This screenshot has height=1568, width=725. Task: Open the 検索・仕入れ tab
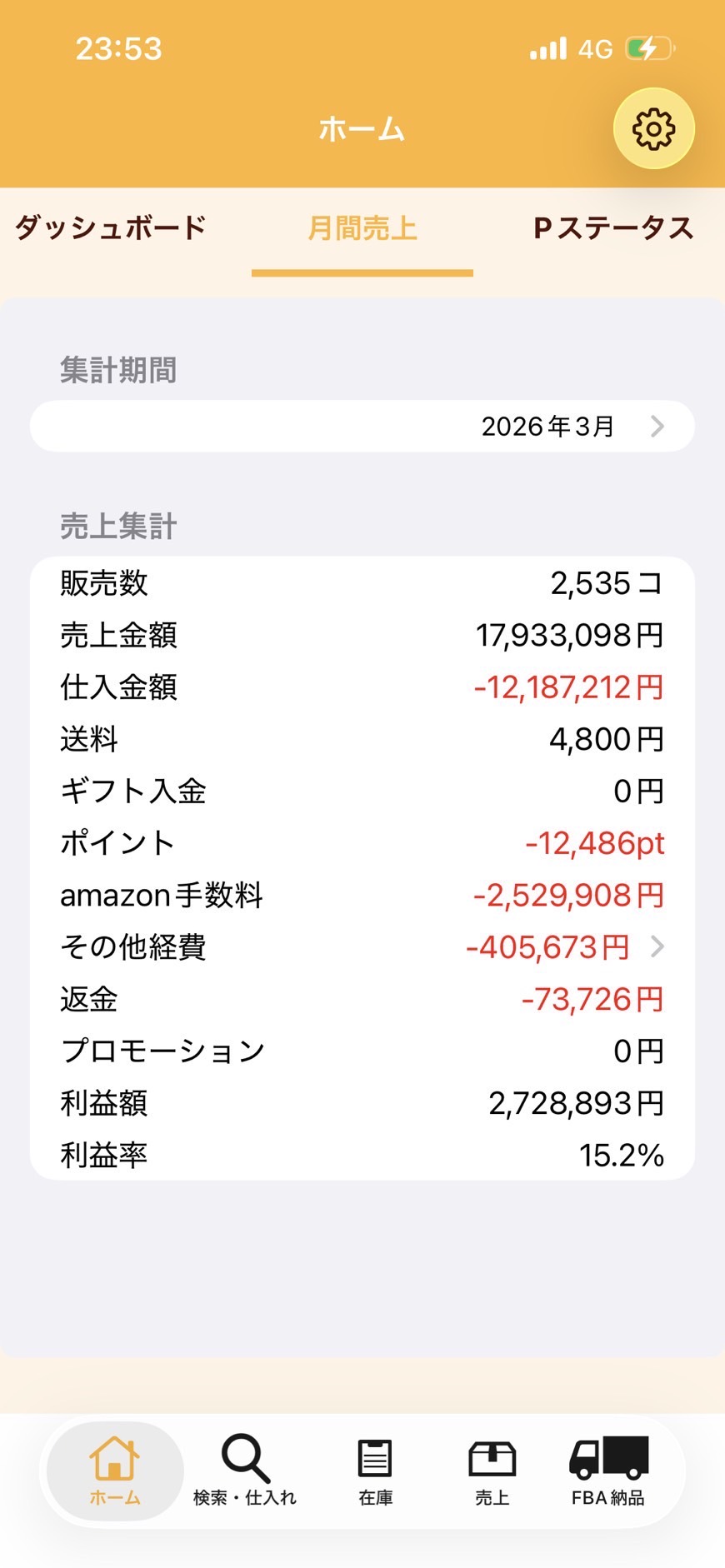(x=245, y=1471)
